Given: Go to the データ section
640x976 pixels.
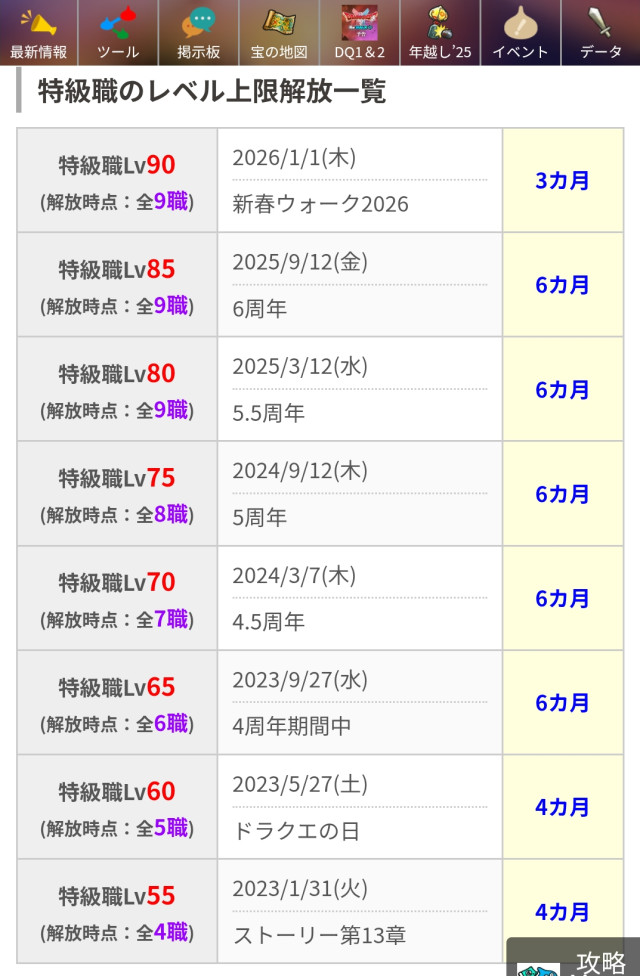Looking at the screenshot, I should point(600,33).
